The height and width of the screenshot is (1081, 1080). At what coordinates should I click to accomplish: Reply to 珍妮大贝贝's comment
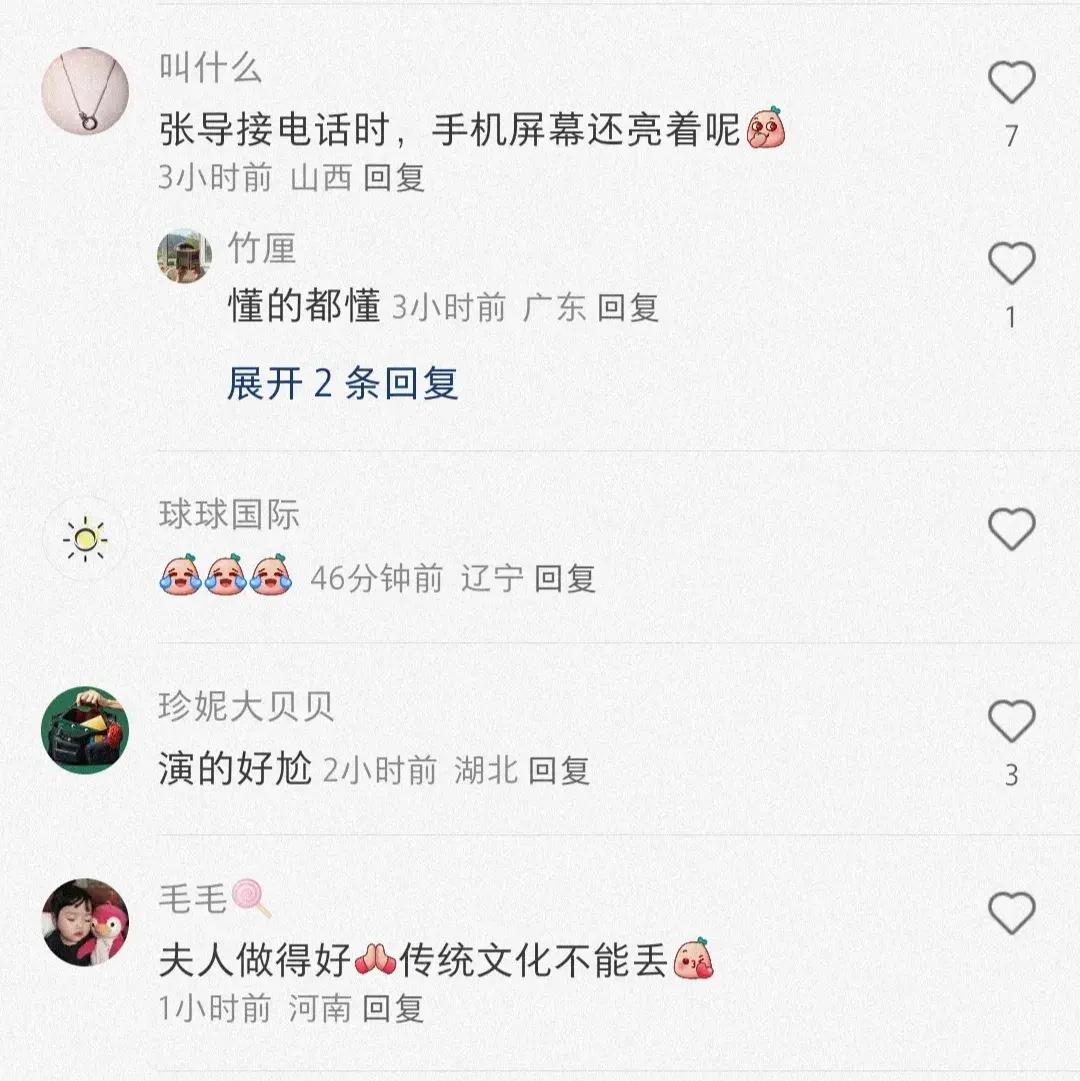(558, 771)
